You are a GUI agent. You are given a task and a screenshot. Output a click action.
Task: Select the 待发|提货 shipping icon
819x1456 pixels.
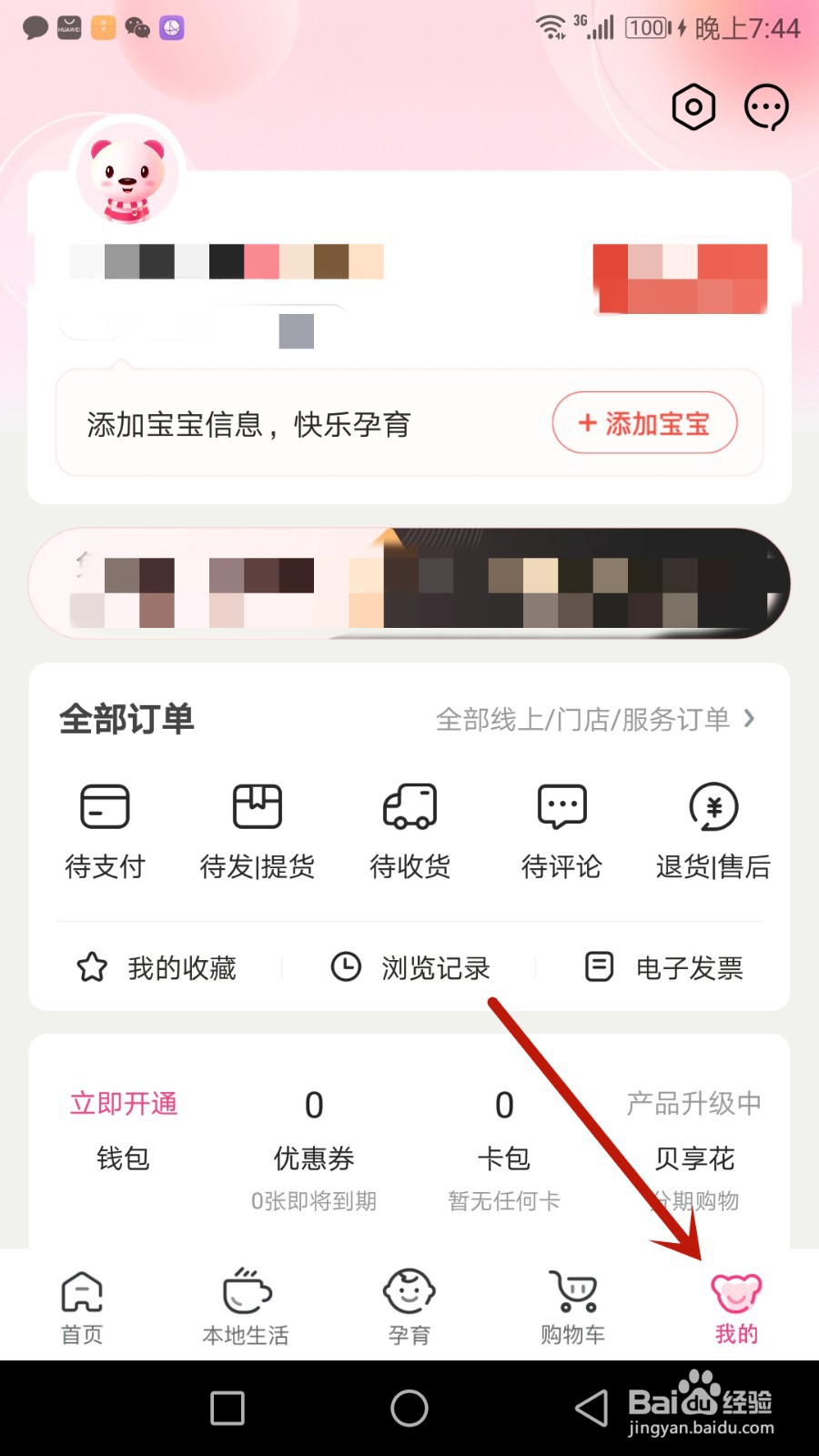pos(257,828)
